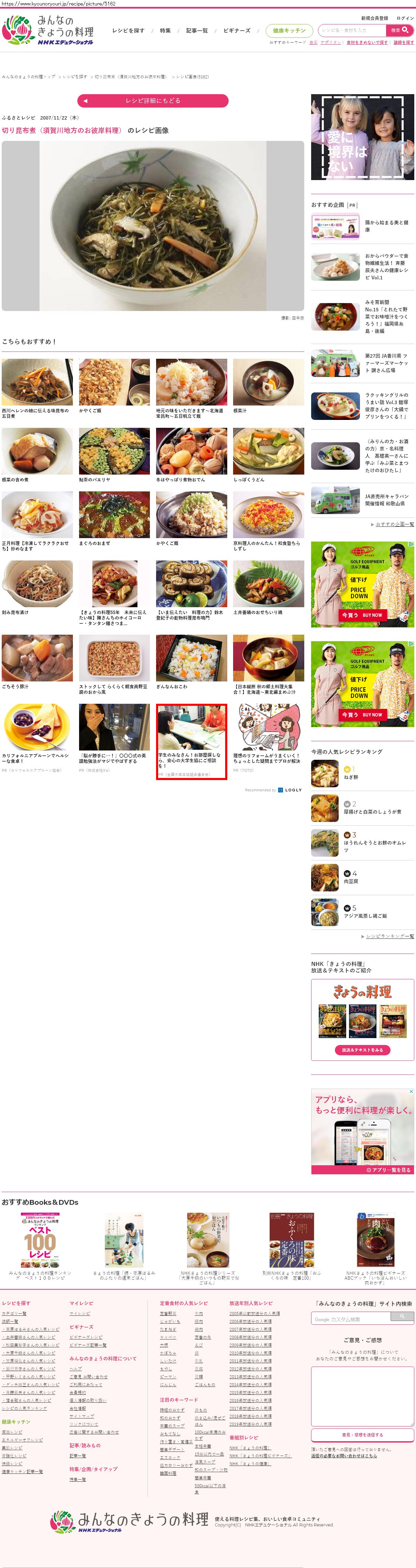
Task: Open the 健康キッチン button
Action: tap(289, 31)
